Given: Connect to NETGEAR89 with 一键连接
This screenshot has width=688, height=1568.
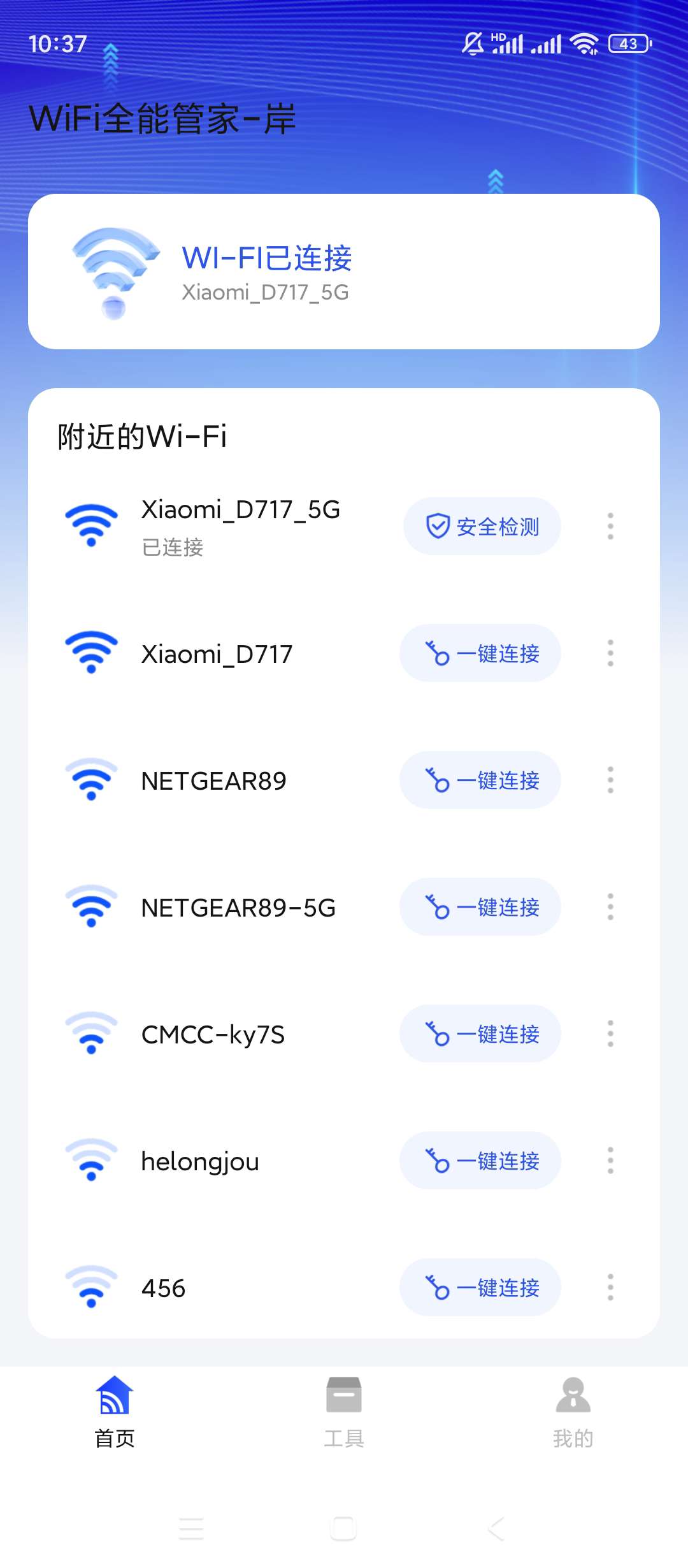Looking at the screenshot, I should point(480,780).
